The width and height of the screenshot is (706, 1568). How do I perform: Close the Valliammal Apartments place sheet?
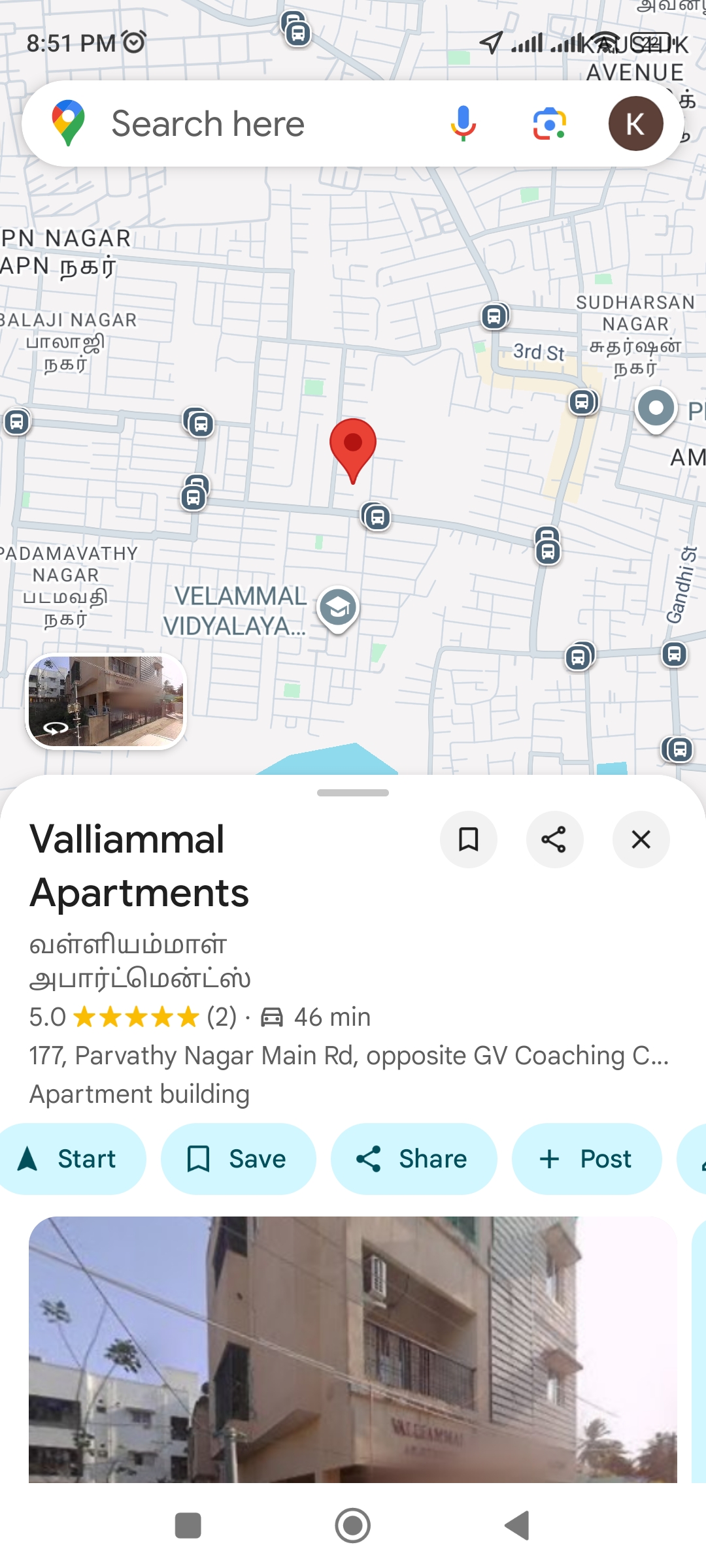pyautogui.click(x=641, y=840)
